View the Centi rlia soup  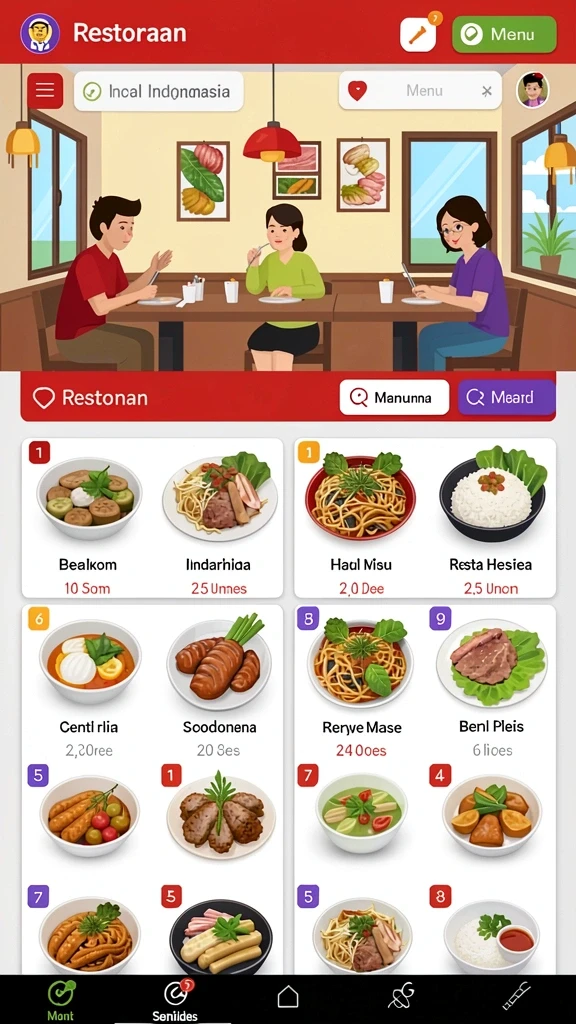click(x=89, y=682)
